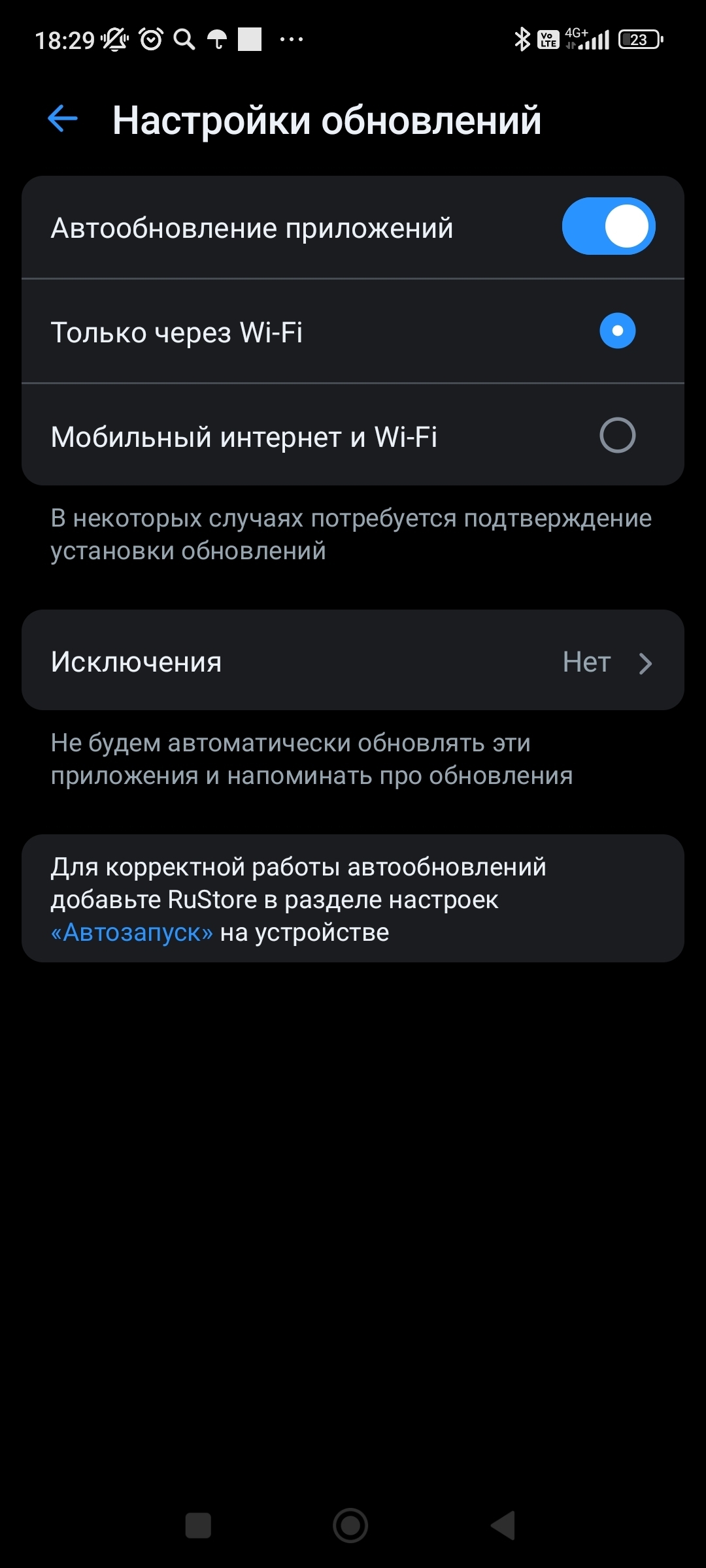Follow the «Автозапуск» link
Image resolution: width=706 pixels, height=1568 pixels.
pyautogui.click(x=132, y=932)
